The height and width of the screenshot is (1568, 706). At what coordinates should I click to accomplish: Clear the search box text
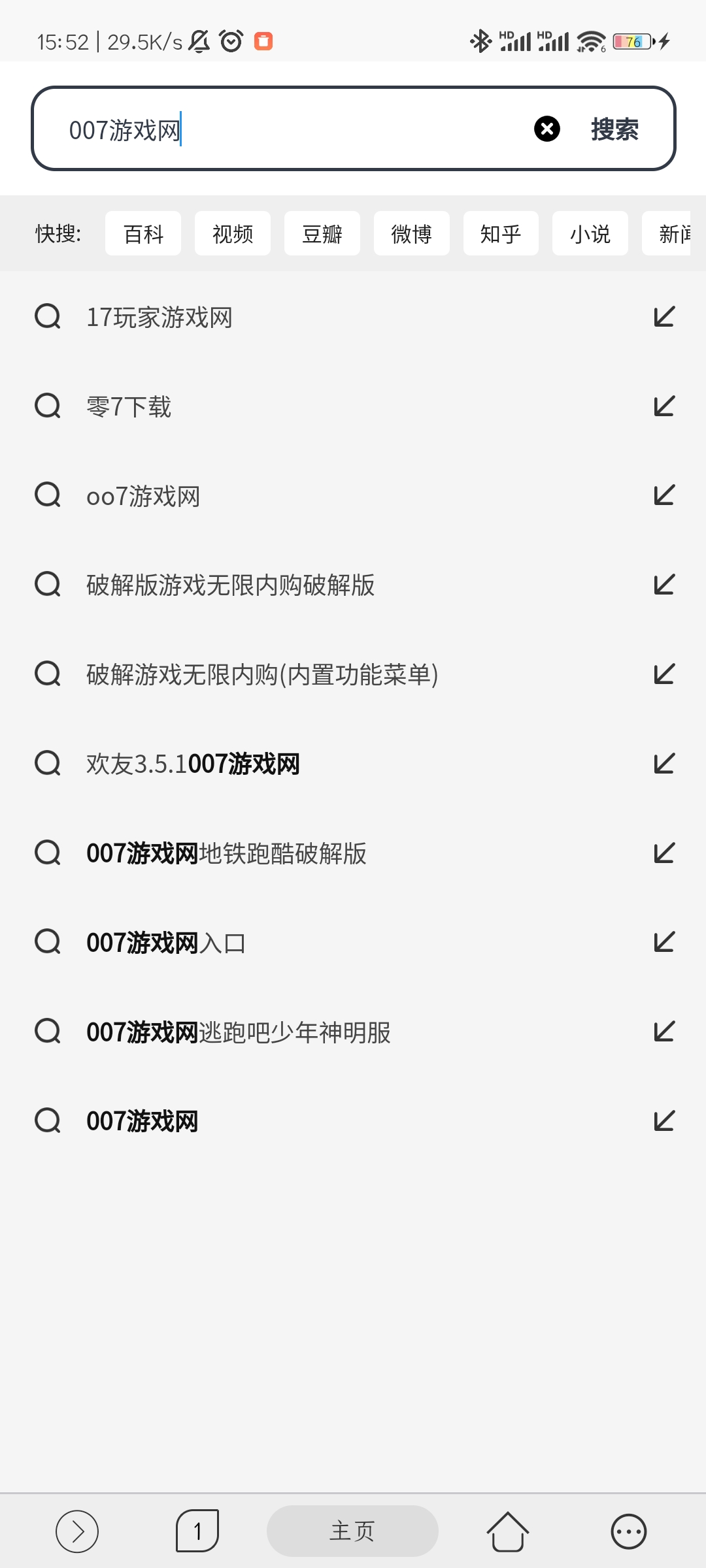coord(546,128)
